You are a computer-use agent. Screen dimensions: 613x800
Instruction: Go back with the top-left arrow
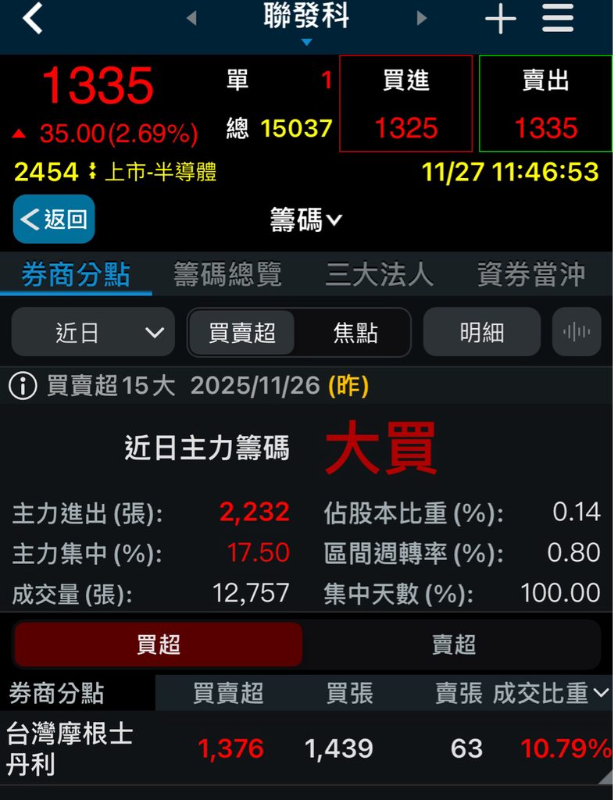pos(33,18)
